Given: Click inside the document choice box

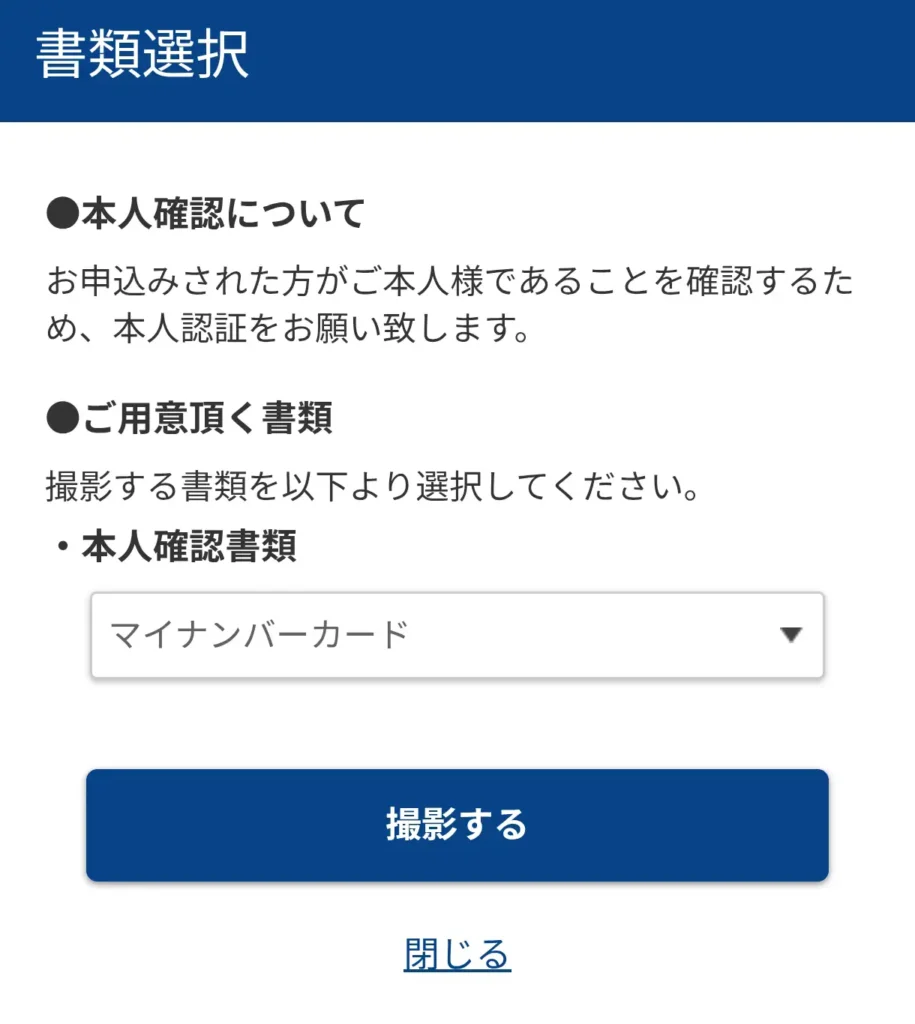Looking at the screenshot, I should click(400, 634).
